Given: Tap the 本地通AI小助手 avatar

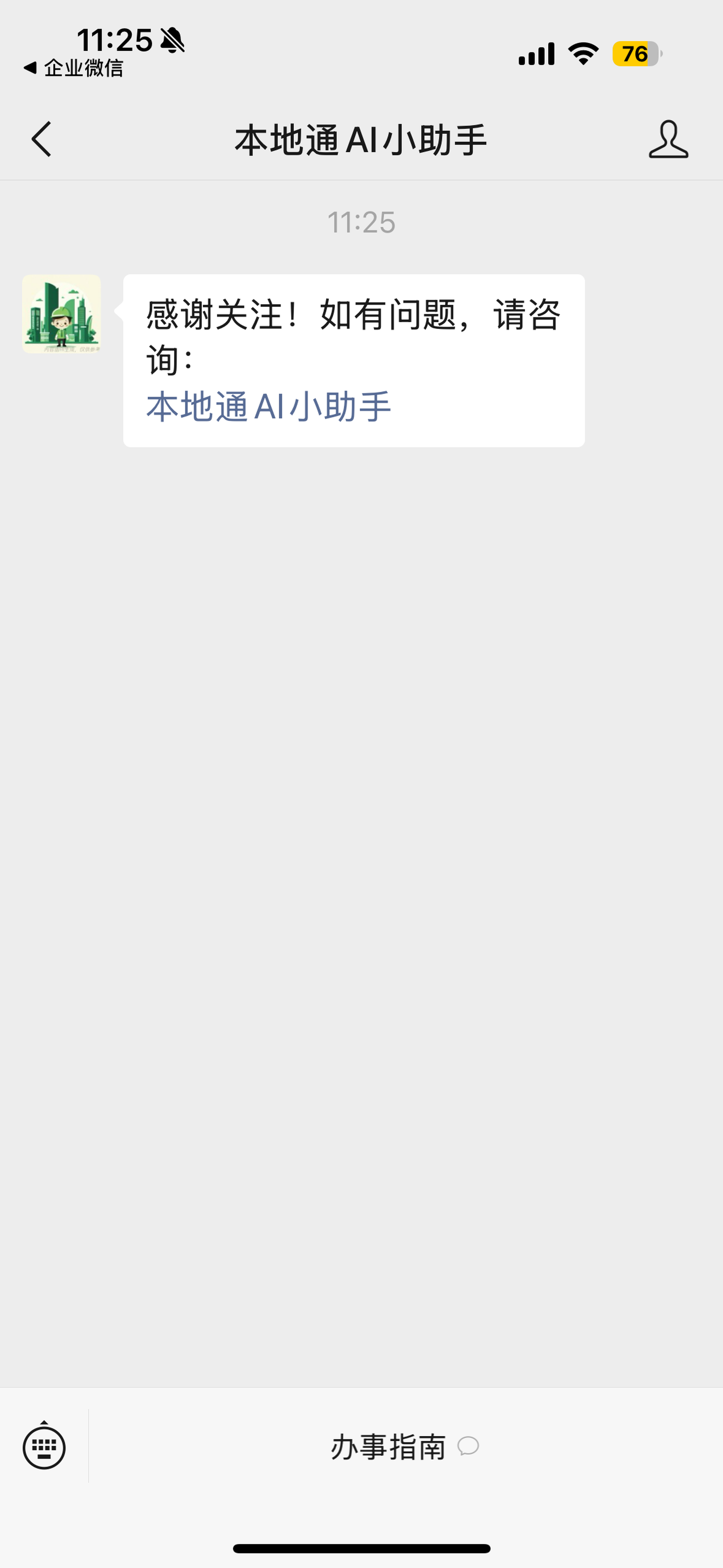Looking at the screenshot, I should point(61,314).
